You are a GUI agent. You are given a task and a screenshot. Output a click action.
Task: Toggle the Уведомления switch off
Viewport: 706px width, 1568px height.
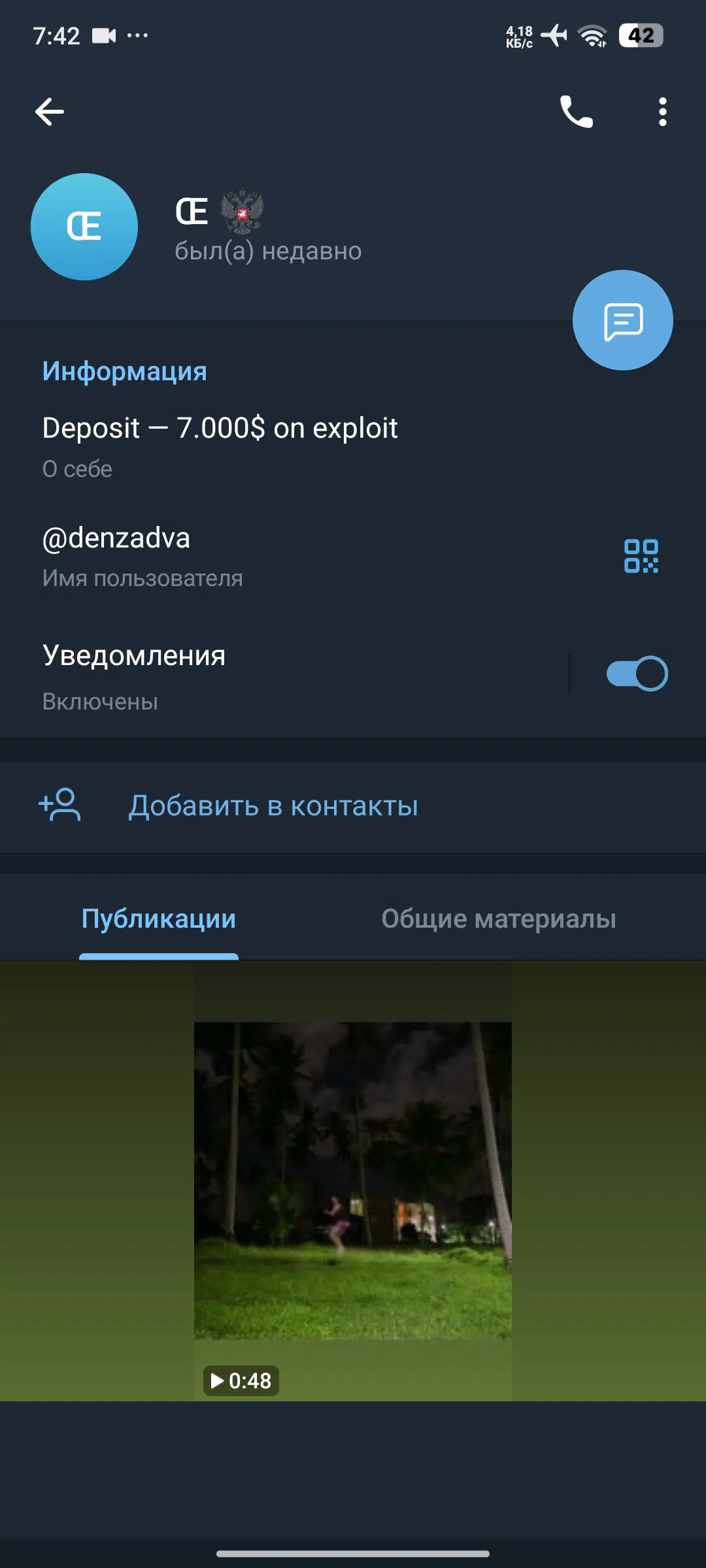[x=637, y=674]
